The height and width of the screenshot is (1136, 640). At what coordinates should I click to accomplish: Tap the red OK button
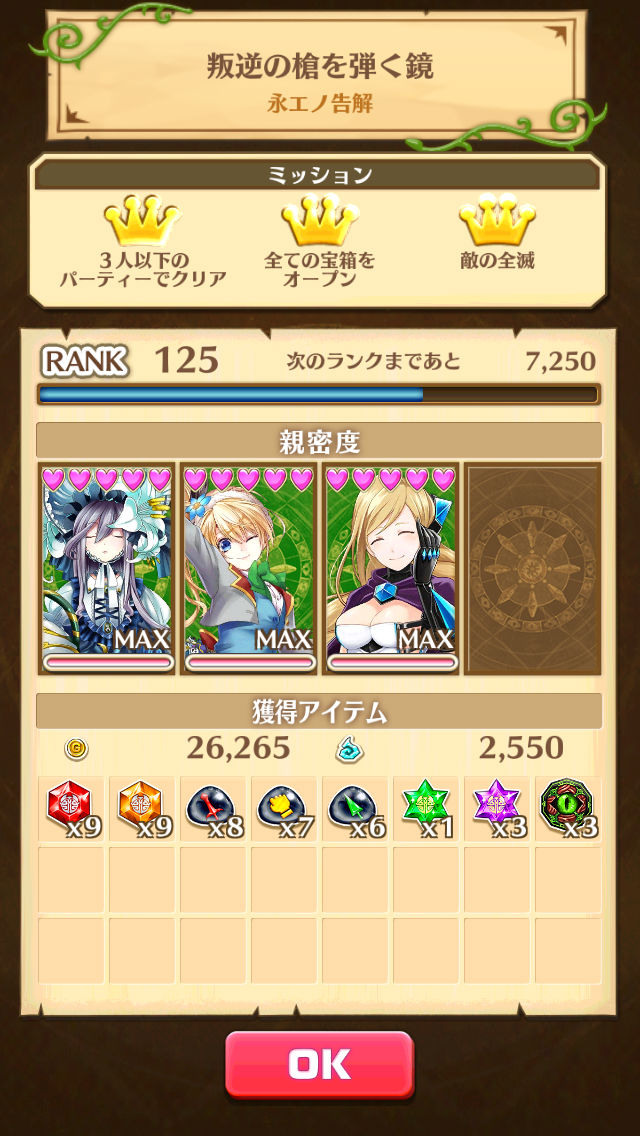[319, 1065]
